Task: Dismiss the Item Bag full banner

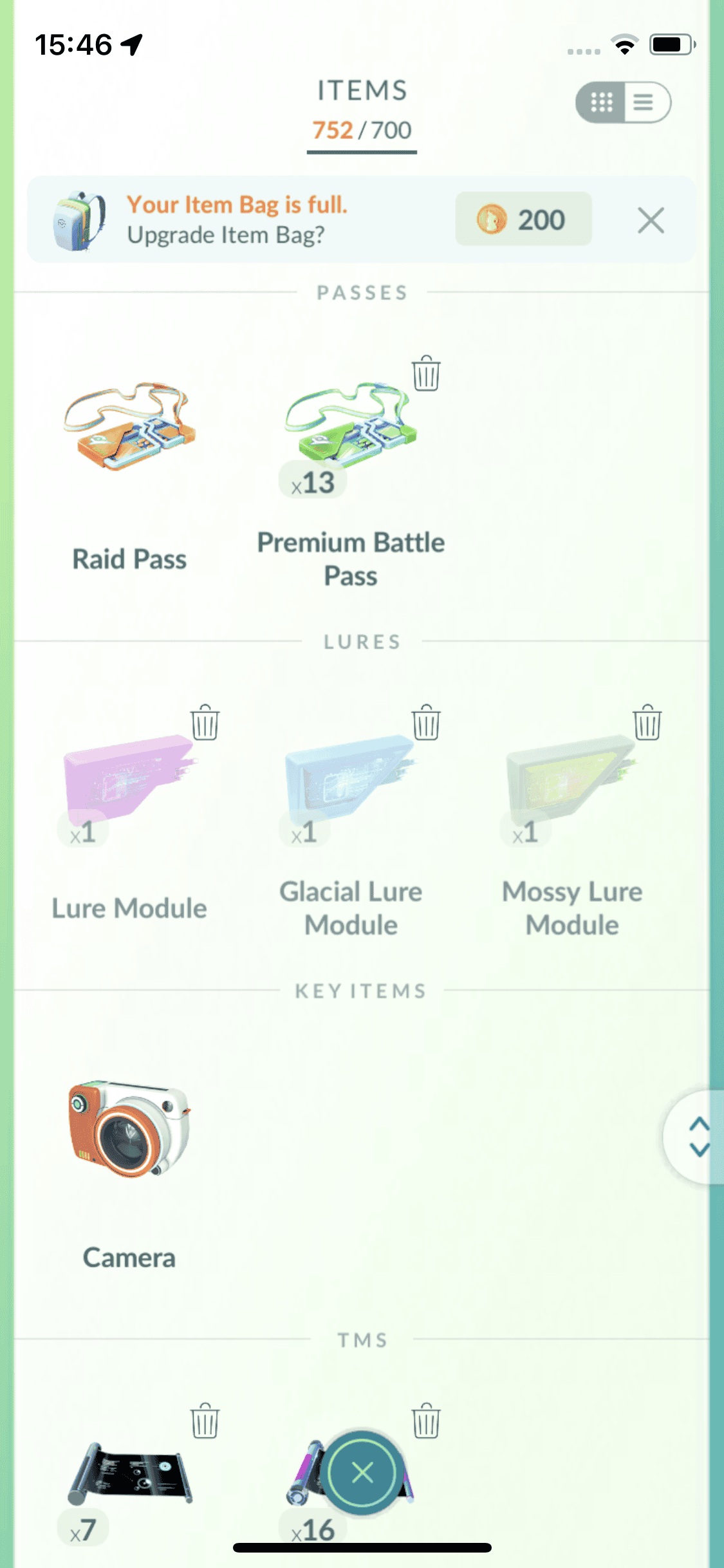Action: pos(651,221)
